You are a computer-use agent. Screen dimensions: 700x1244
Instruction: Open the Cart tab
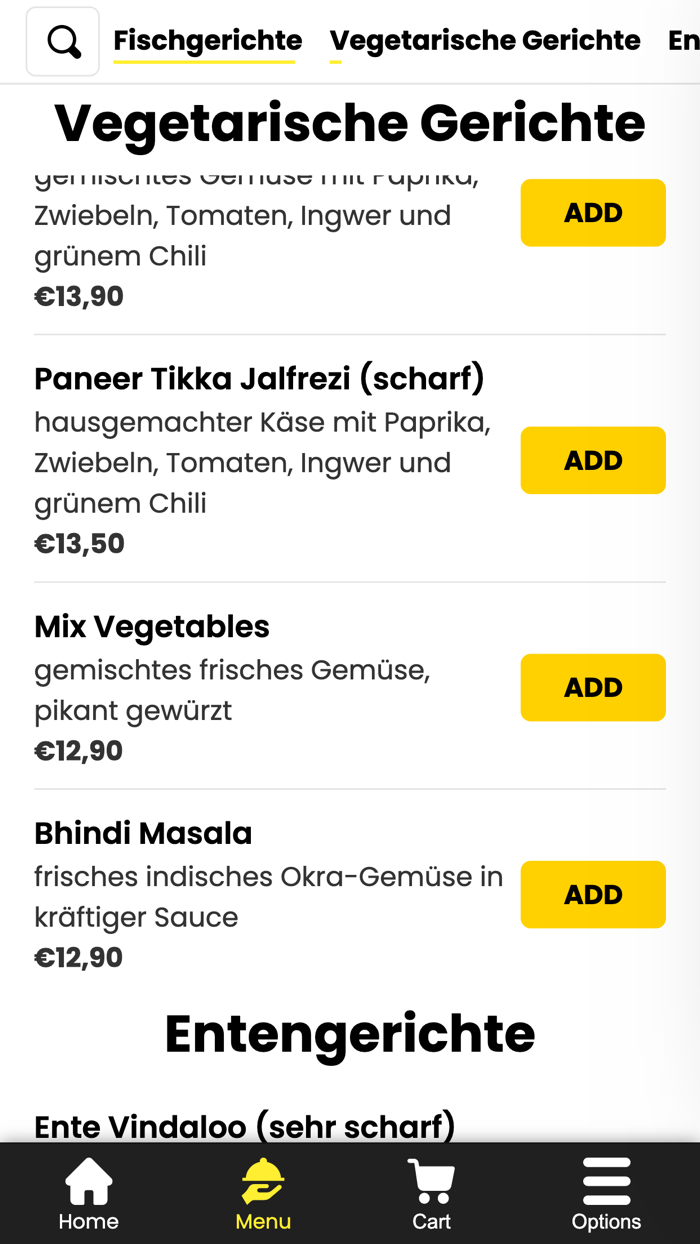(x=431, y=1193)
